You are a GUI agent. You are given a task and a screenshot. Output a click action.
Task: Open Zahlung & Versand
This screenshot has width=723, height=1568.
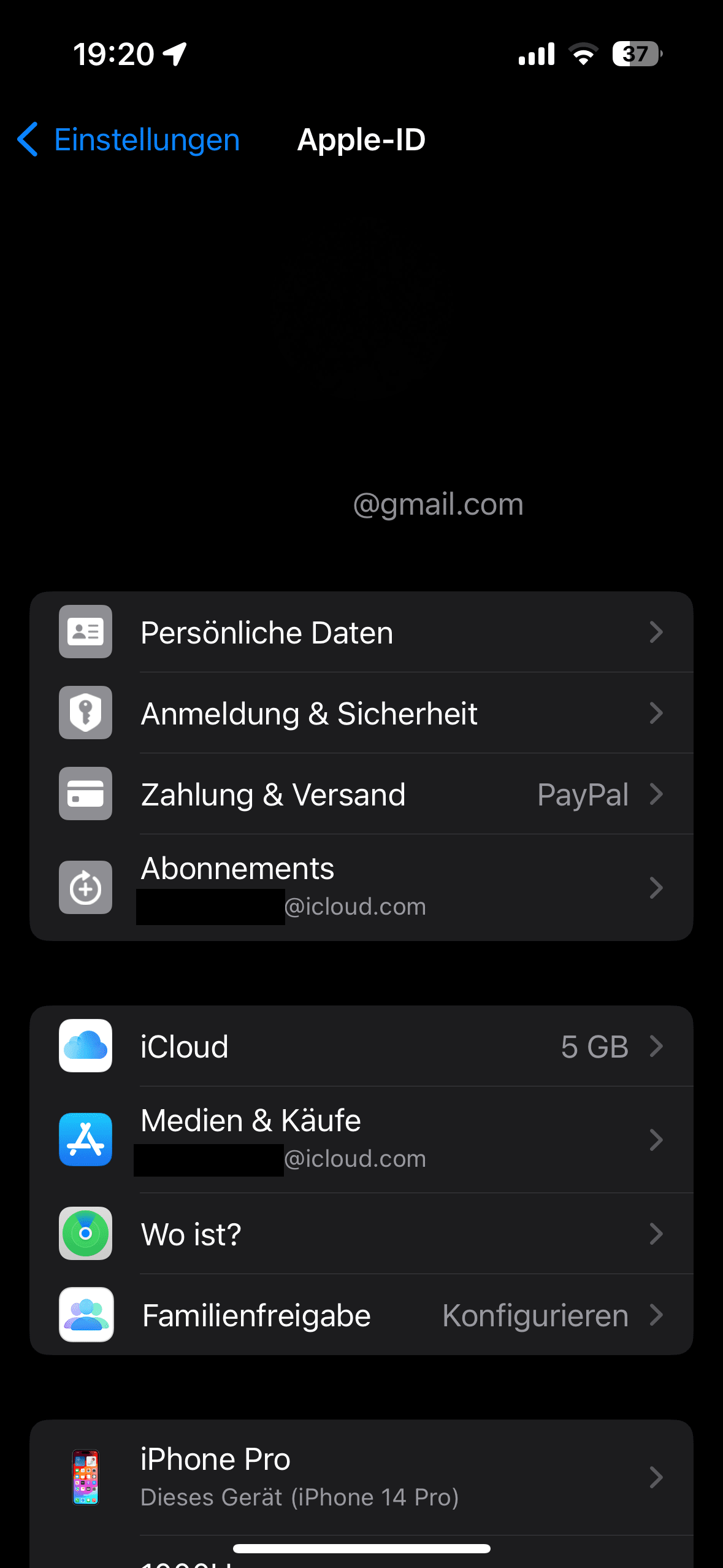(361, 794)
